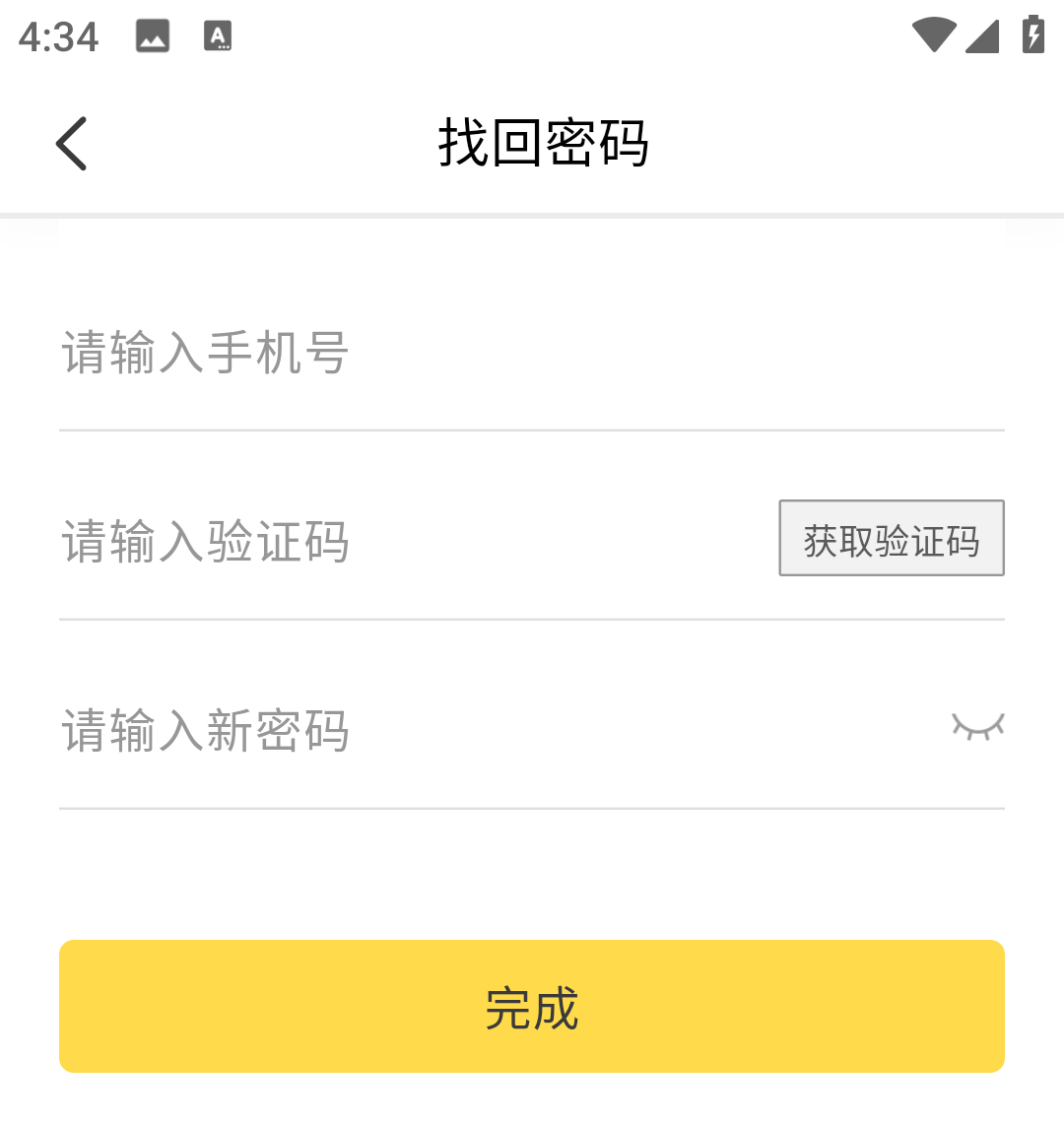Tap the 找回密码 title text
The width and height of the screenshot is (1064, 1126).
545,141
